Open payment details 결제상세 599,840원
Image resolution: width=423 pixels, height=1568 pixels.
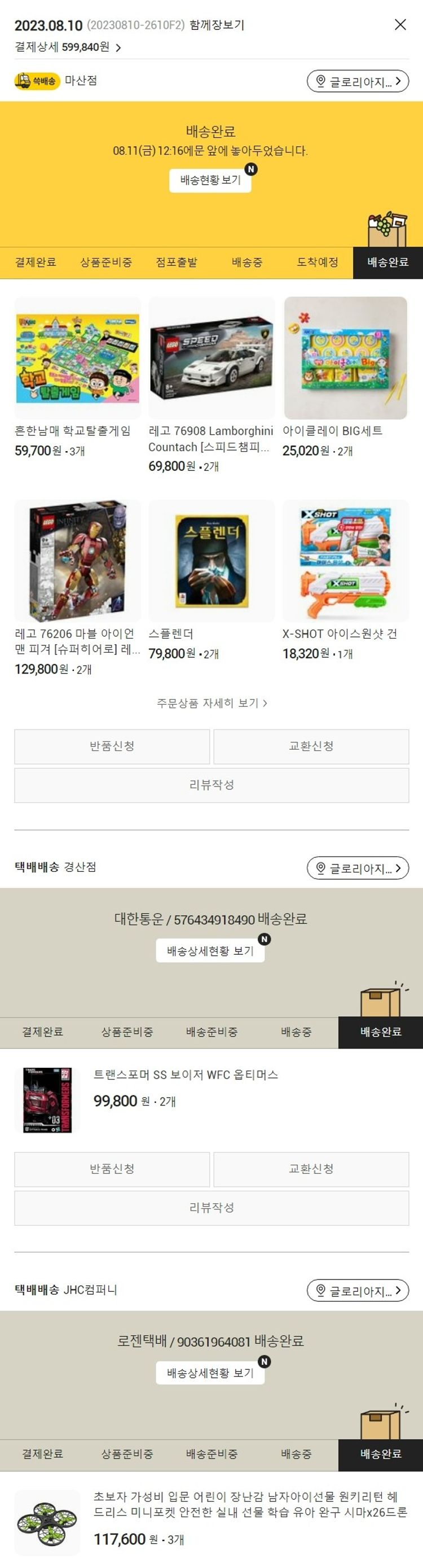[68, 47]
